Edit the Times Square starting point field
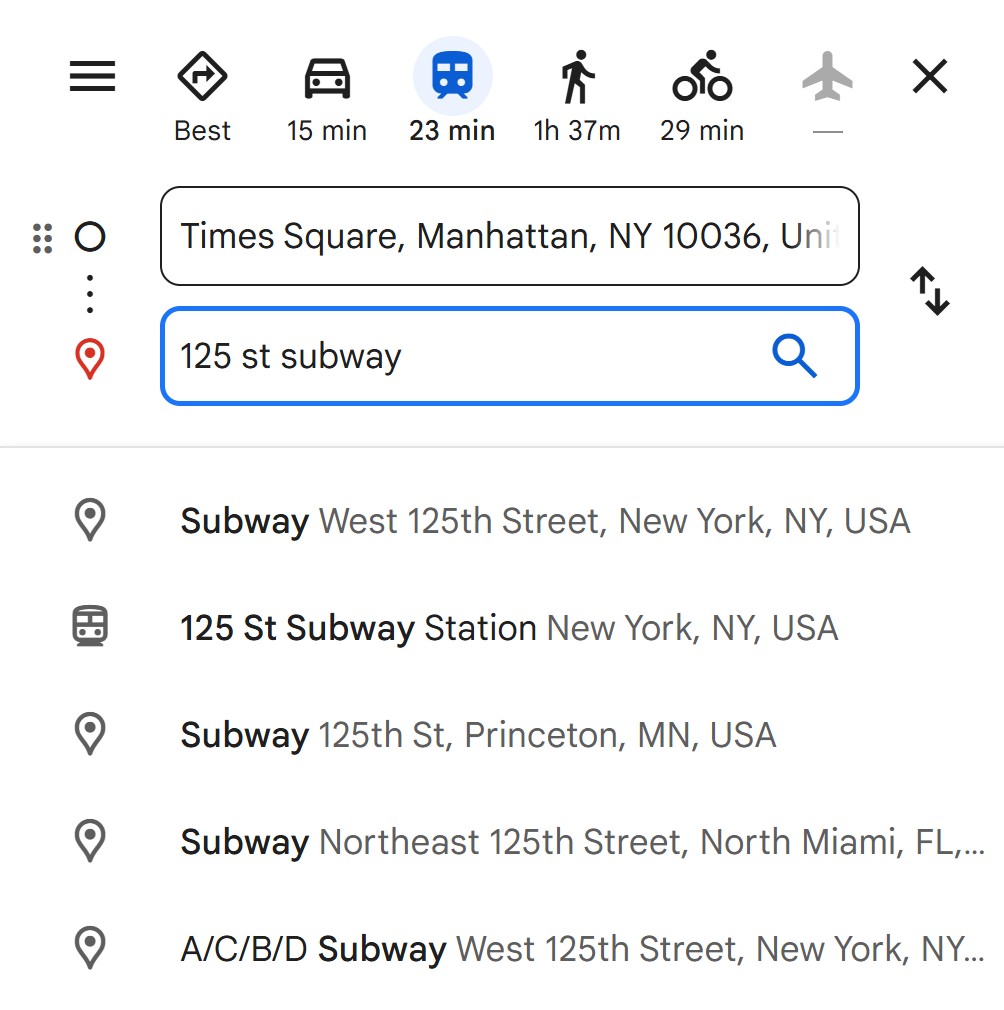The width and height of the screenshot is (1004, 1010). point(509,237)
